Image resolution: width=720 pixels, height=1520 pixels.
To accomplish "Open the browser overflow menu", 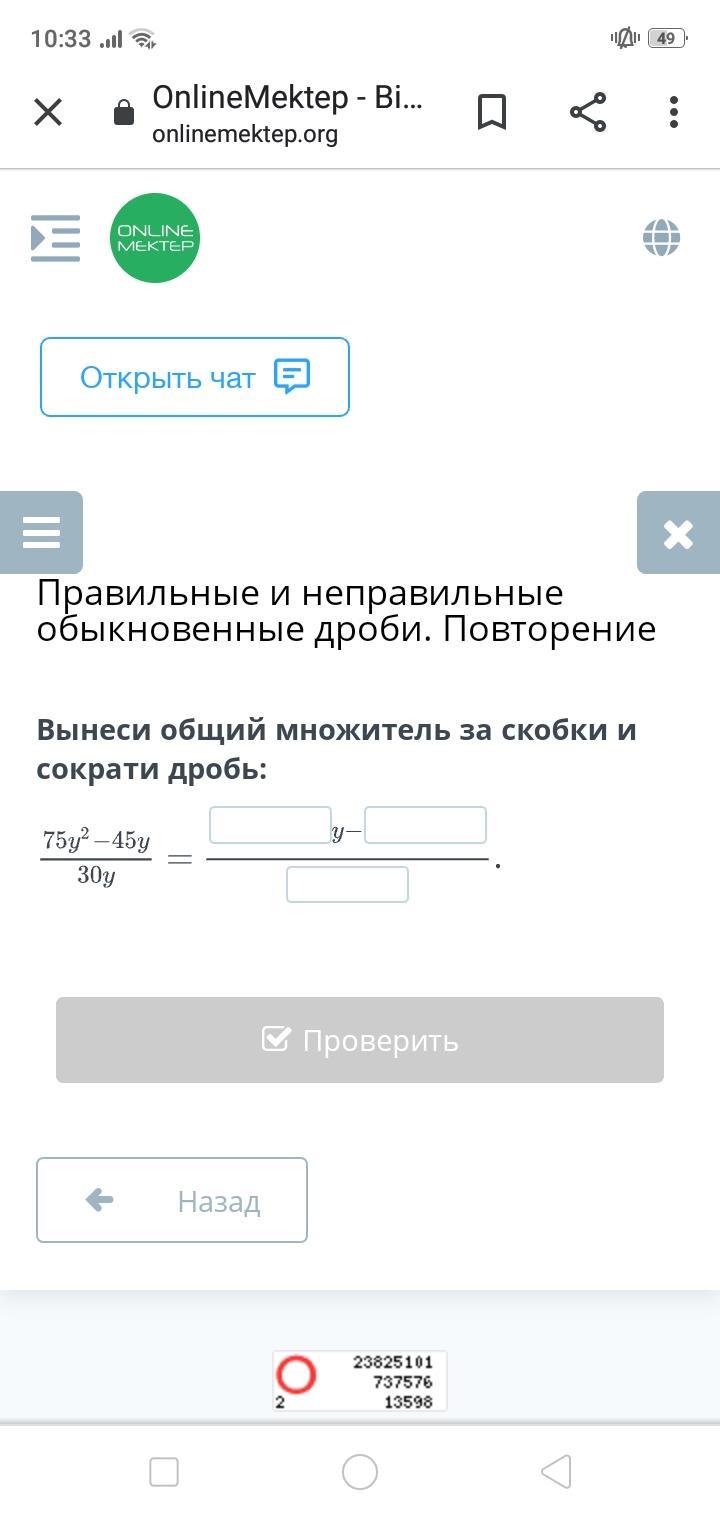I will tap(674, 112).
